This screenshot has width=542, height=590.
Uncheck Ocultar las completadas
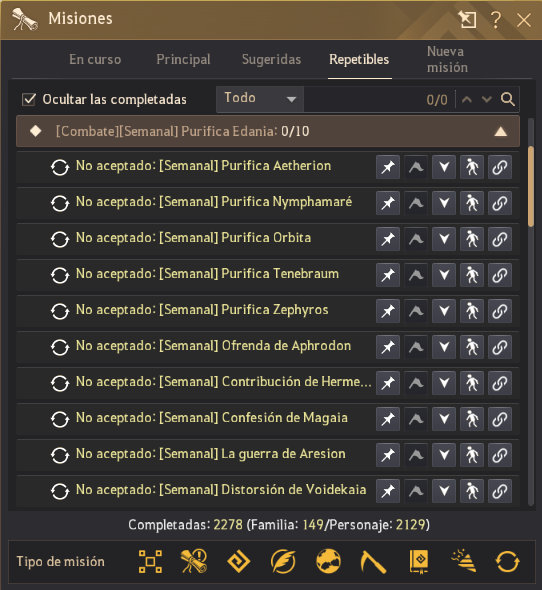coord(29,100)
